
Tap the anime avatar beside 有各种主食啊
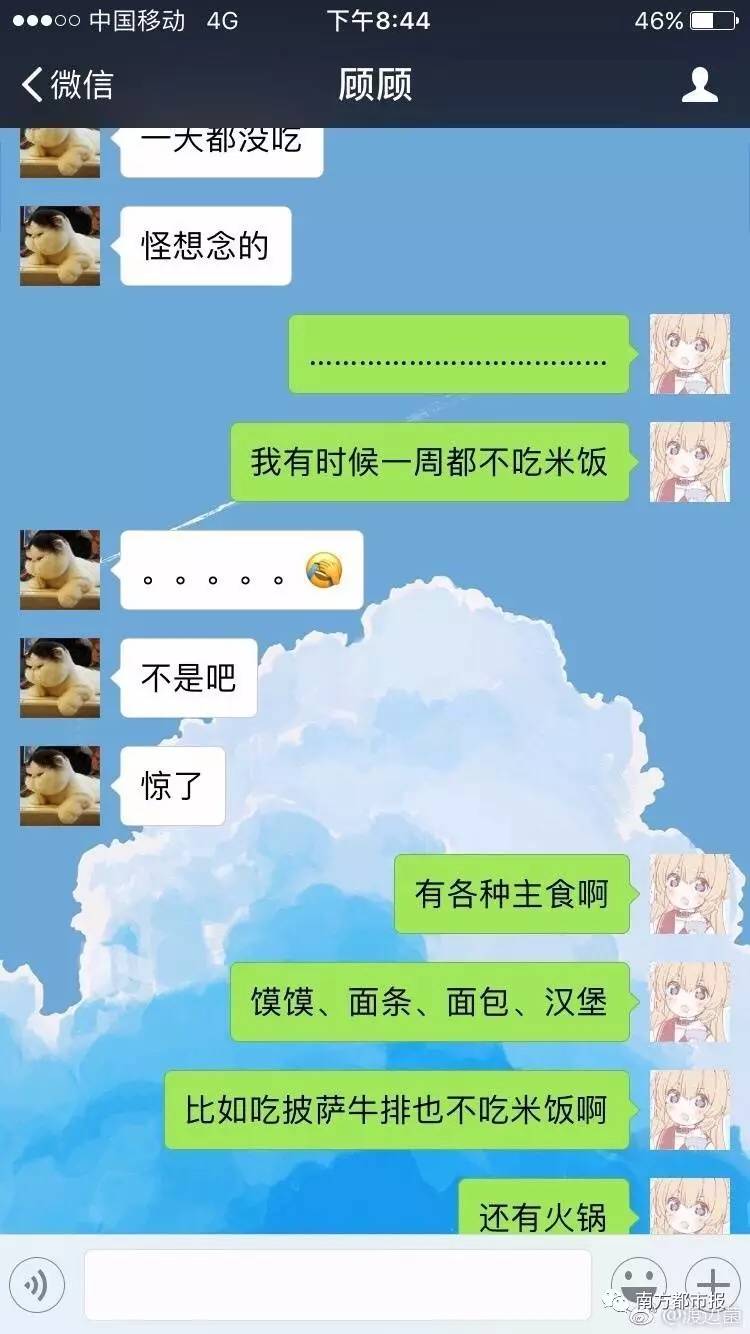[690, 894]
